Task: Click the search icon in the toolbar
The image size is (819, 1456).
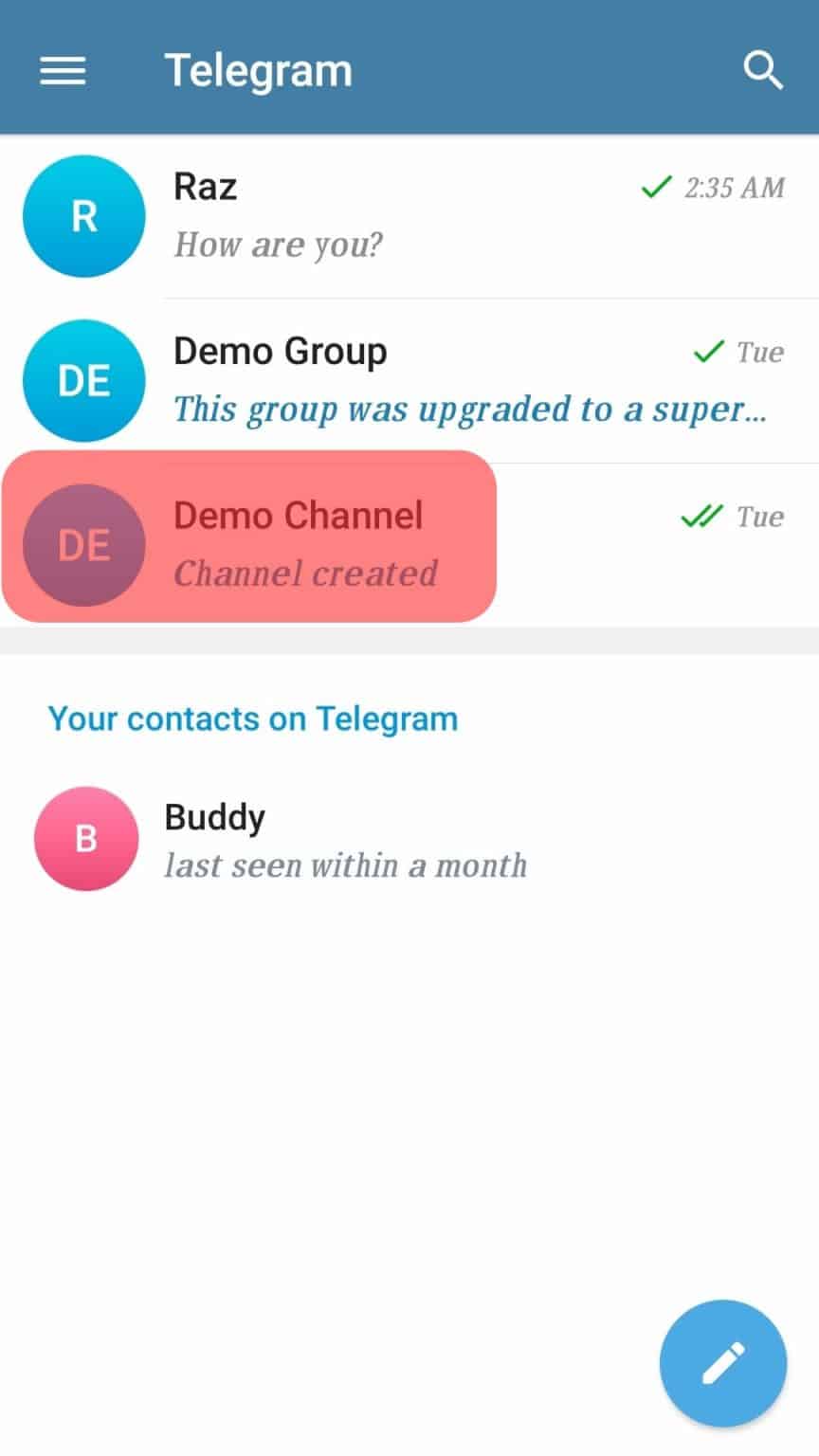Action: tap(764, 70)
